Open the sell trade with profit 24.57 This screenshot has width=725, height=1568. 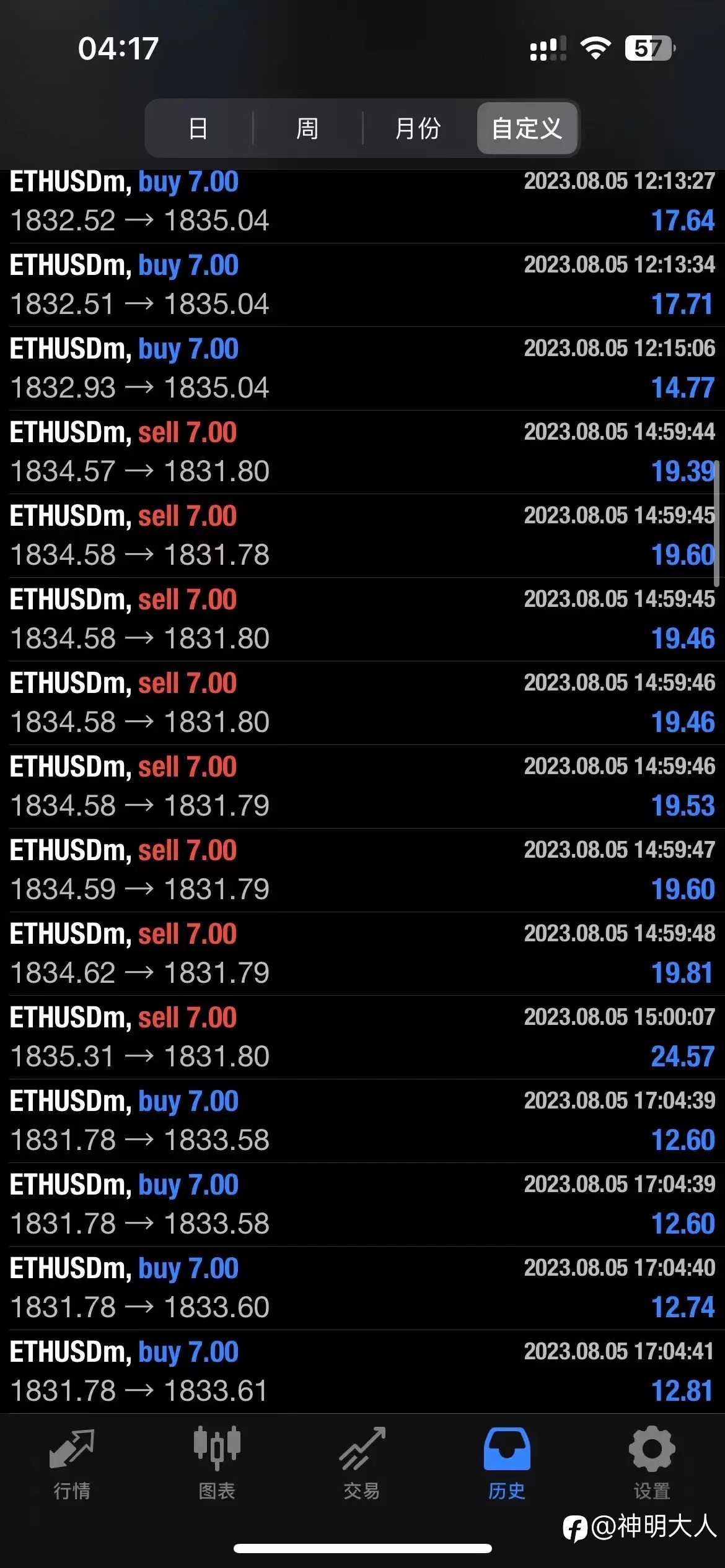tap(362, 1037)
